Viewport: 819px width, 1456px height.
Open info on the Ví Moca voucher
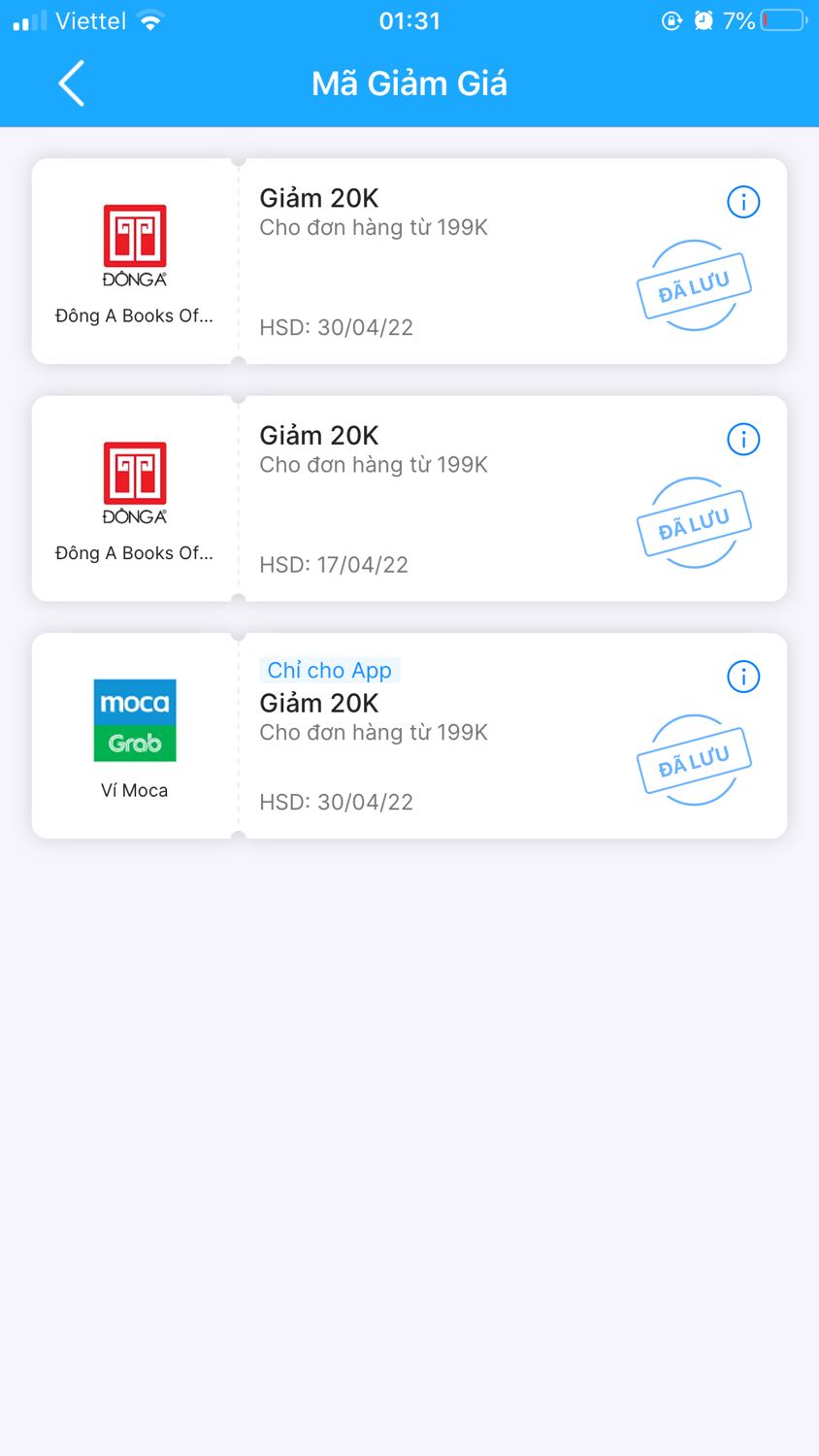pos(743,677)
